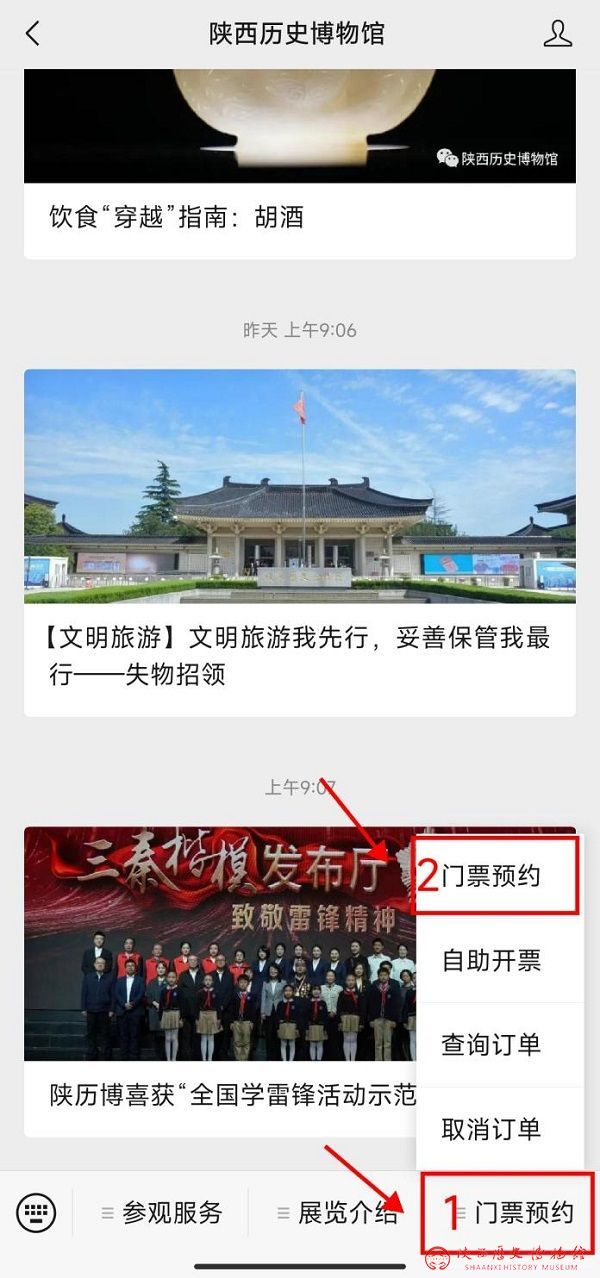Open the 参观服务 bottom menu
Image resolution: width=600 pixels, height=1278 pixels.
pos(162,1213)
